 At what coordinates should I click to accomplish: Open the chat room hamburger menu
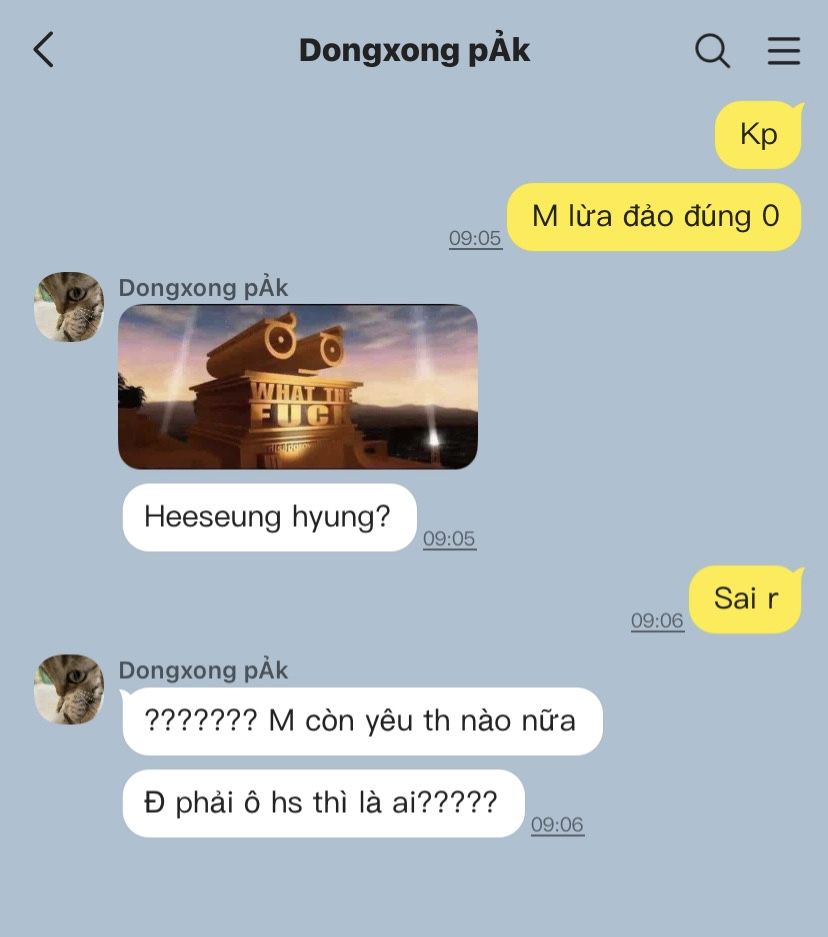point(784,50)
